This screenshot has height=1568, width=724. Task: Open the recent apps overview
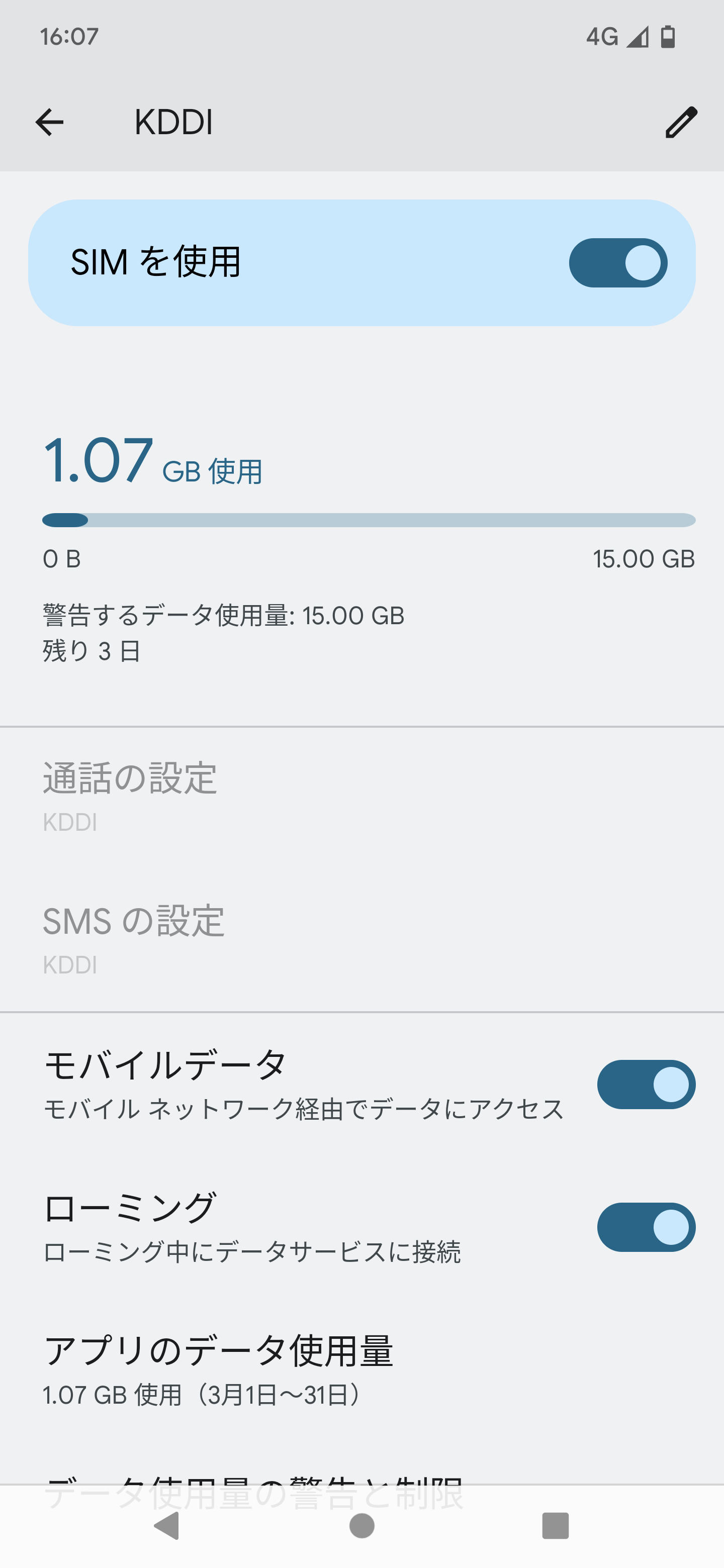point(555,1526)
